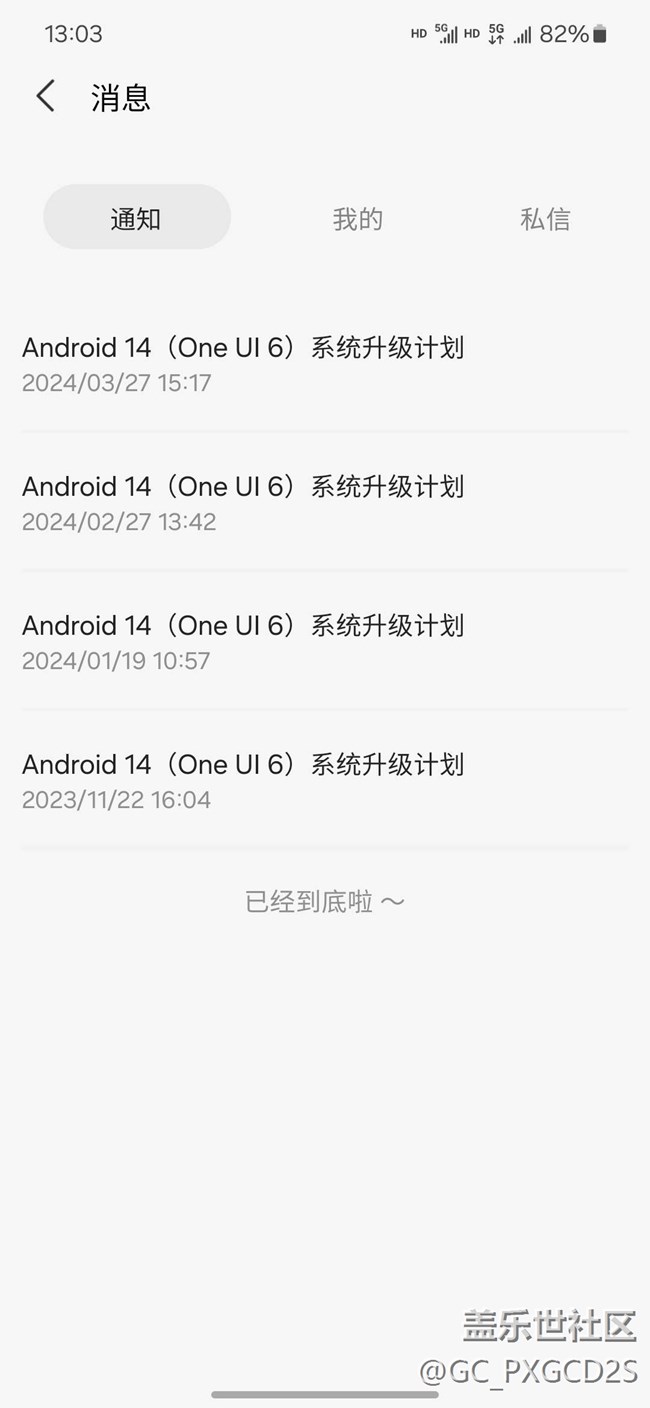View the notification from 2024/01/19 10:57
This screenshot has height=1408, width=650.
[243, 640]
